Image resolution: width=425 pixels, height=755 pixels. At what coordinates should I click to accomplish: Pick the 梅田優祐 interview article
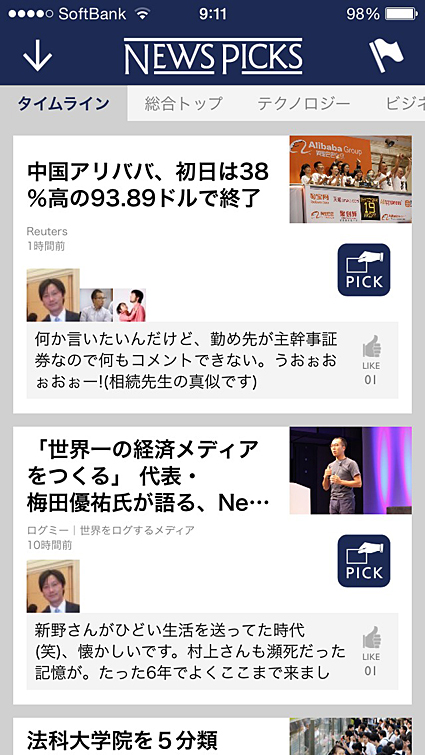coord(364,561)
